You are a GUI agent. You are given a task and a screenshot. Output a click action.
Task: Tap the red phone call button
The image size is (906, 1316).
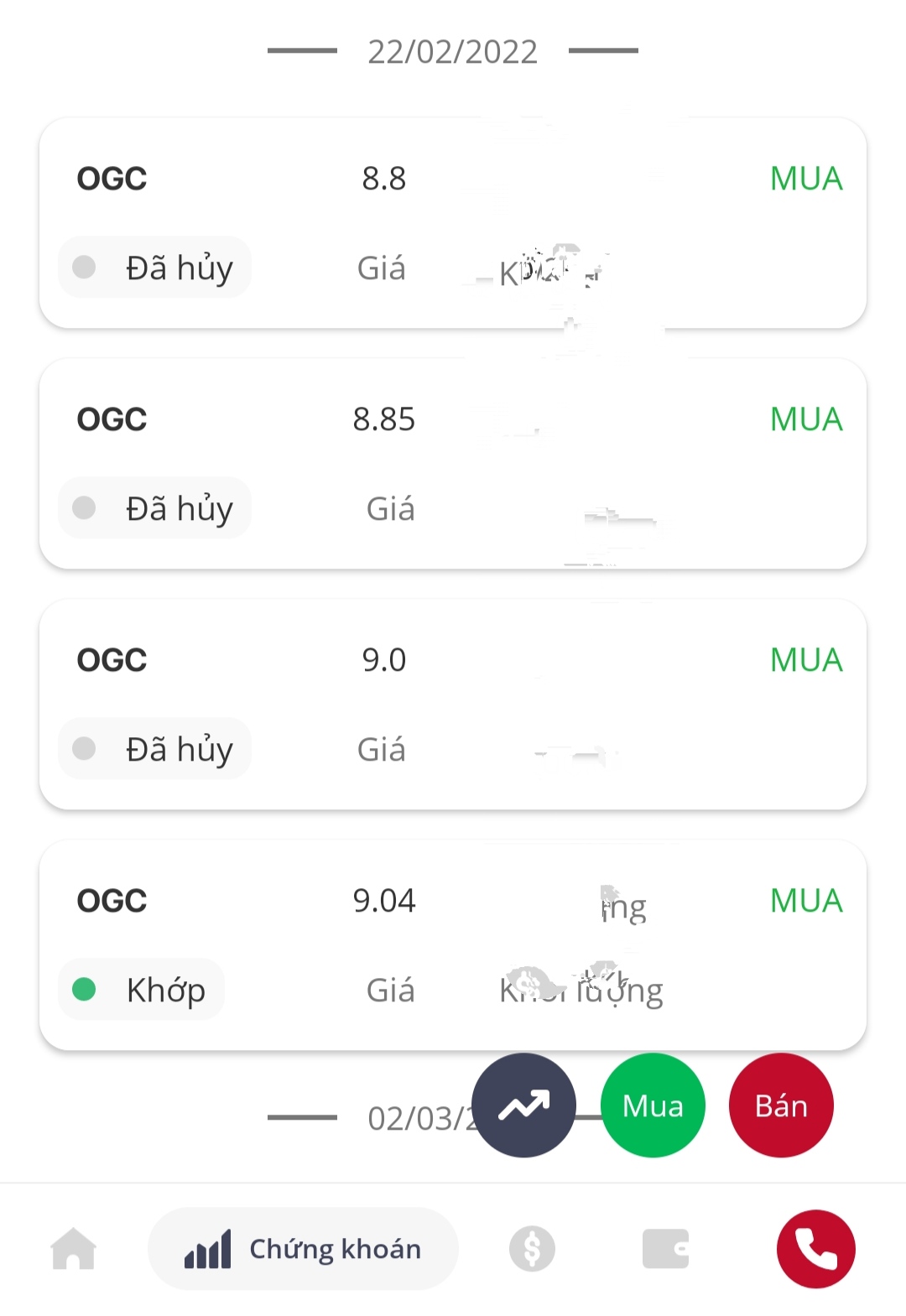(x=815, y=1249)
